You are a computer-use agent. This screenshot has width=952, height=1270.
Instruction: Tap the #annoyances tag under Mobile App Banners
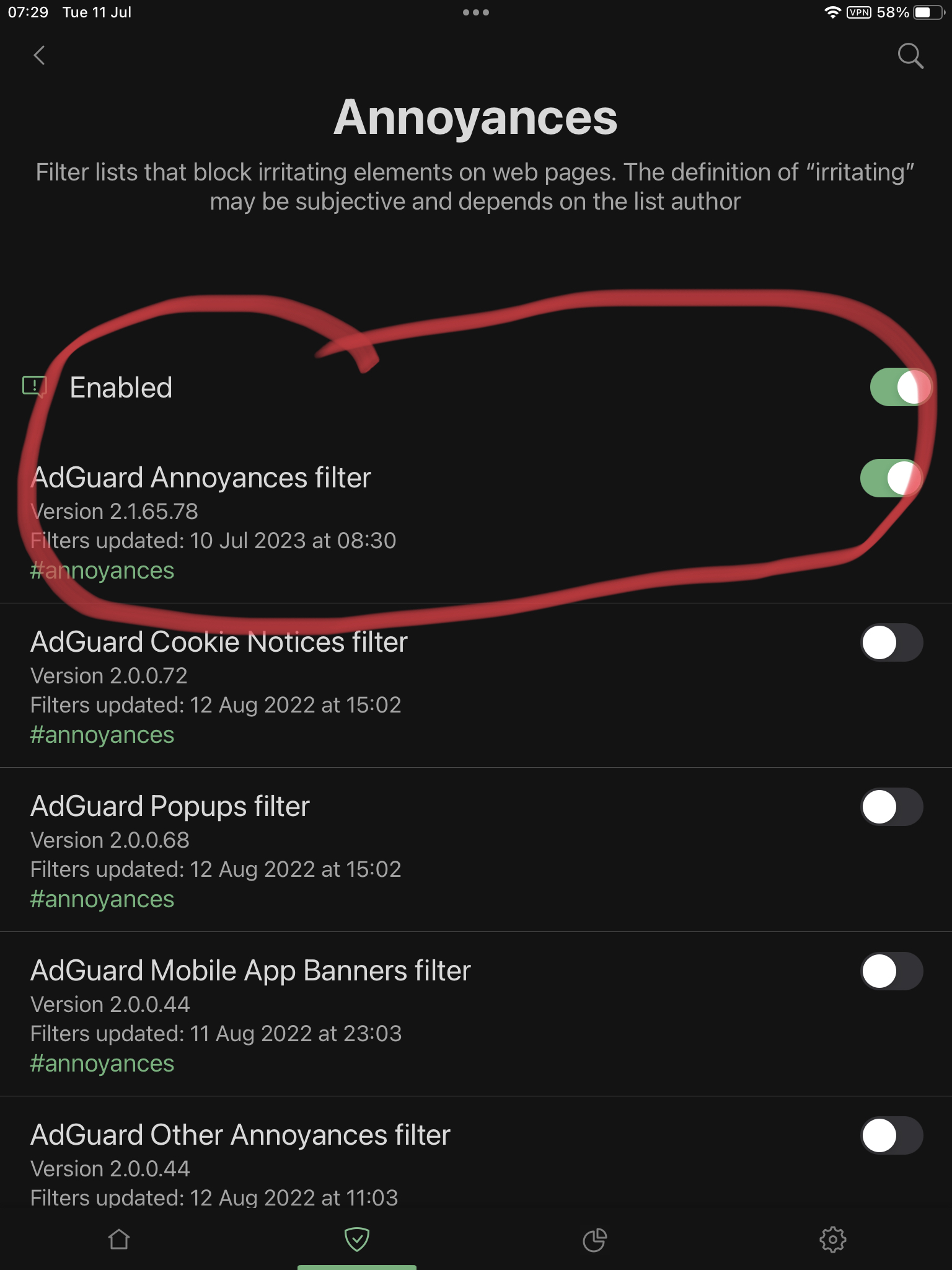(x=102, y=1064)
